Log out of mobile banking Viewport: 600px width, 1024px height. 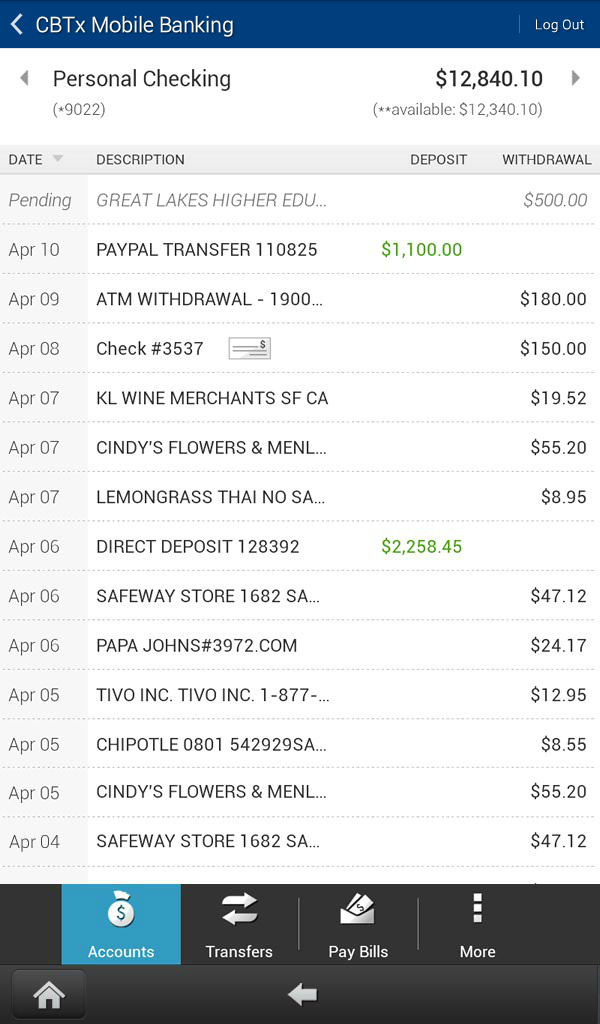pyautogui.click(x=559, y=25)
